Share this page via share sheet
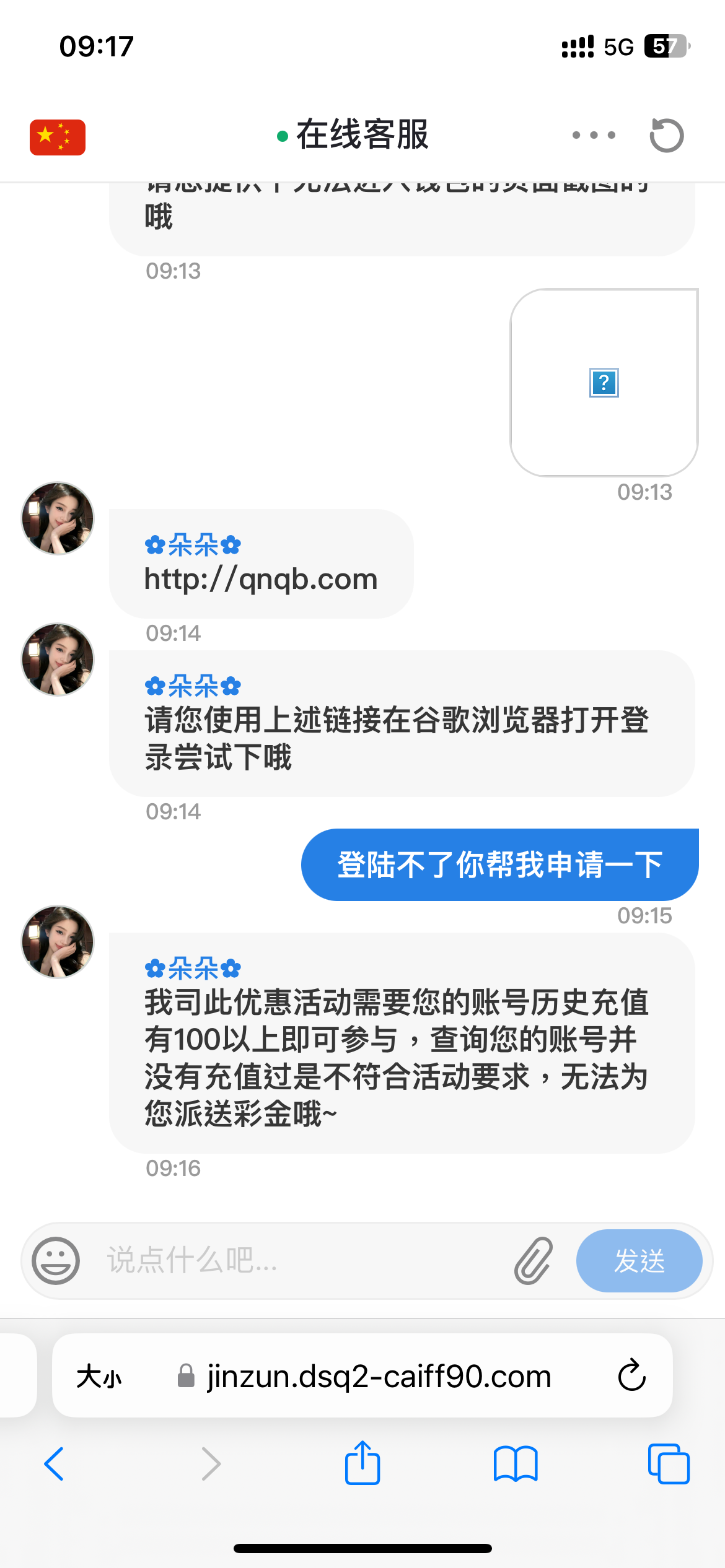725x1568 pixels. [x=362, y=1463]
